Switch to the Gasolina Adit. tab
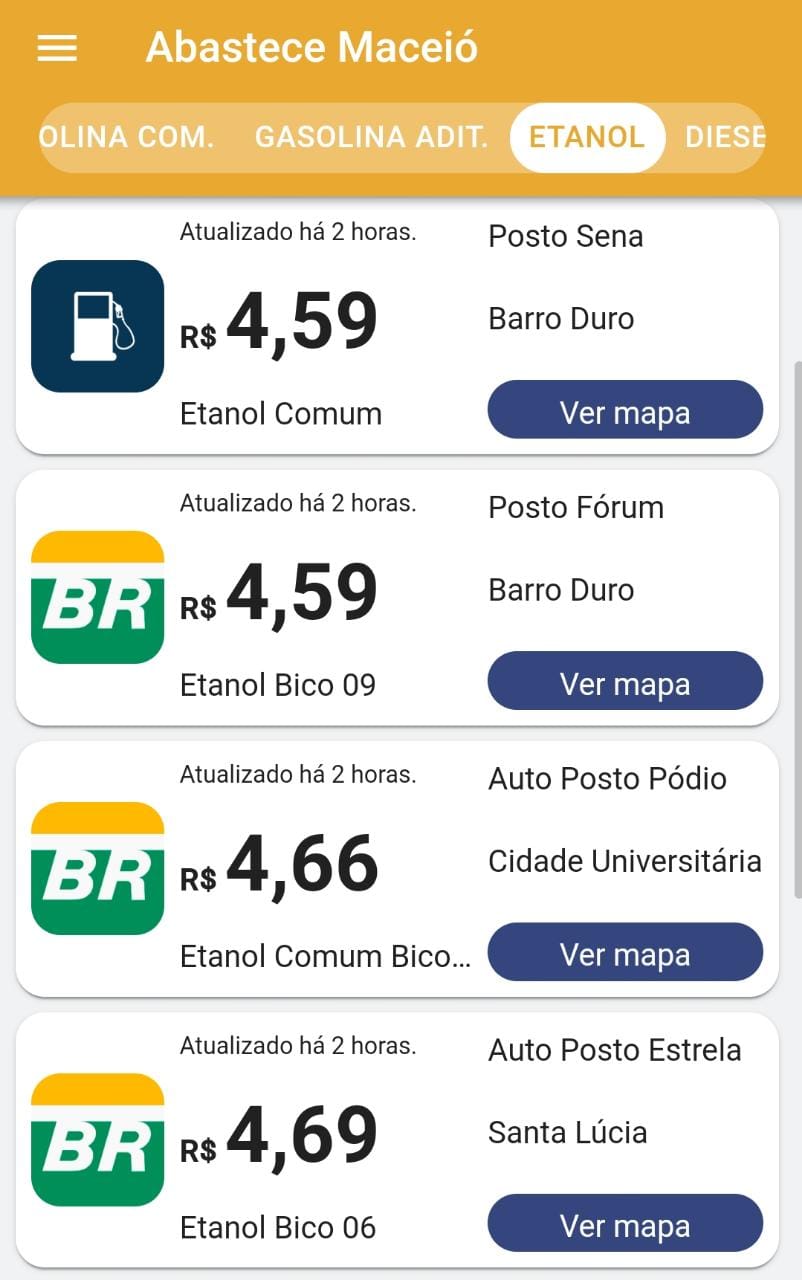 click(x=371, y=137)
